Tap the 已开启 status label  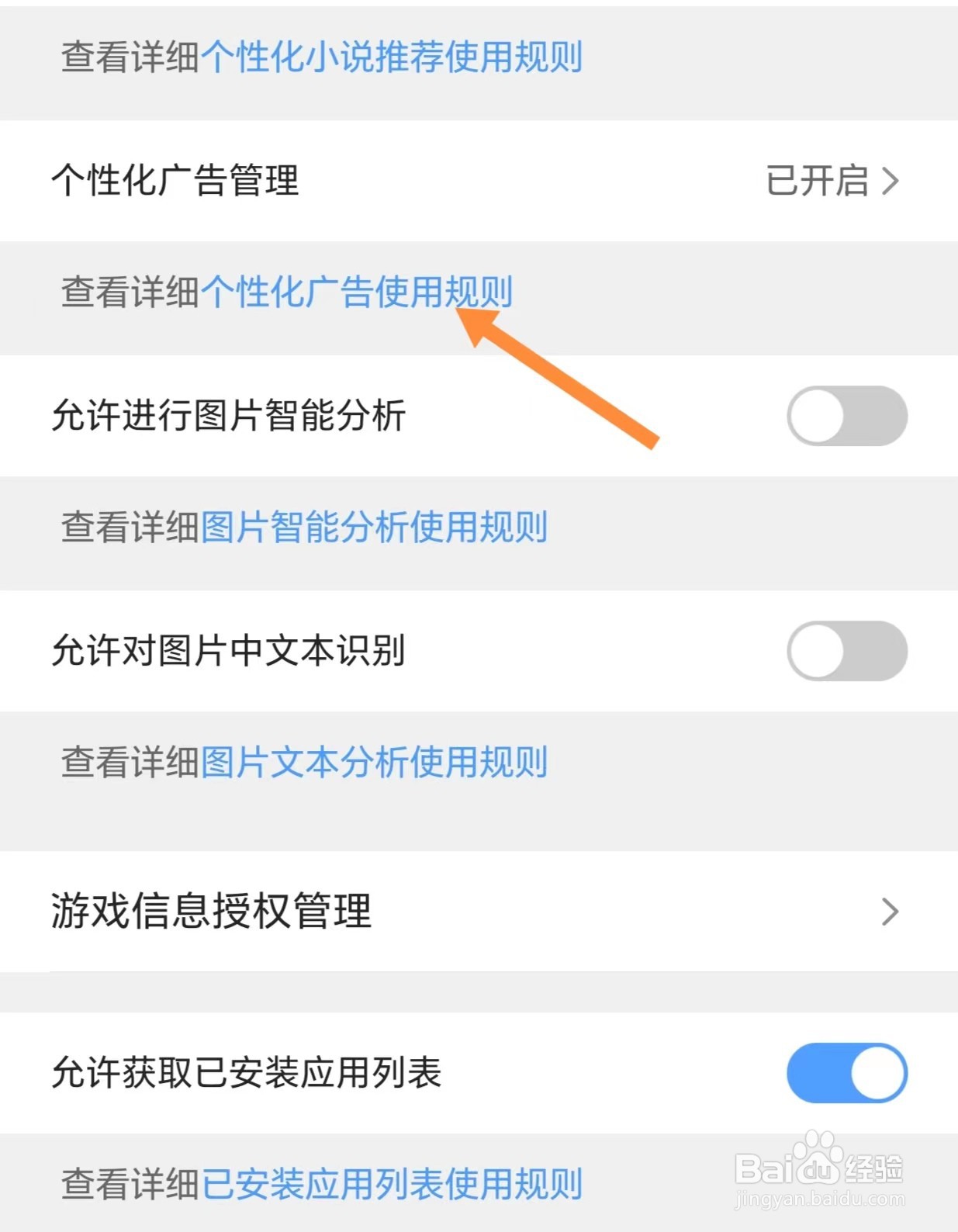pyautogui.click(x=817, y=180)
